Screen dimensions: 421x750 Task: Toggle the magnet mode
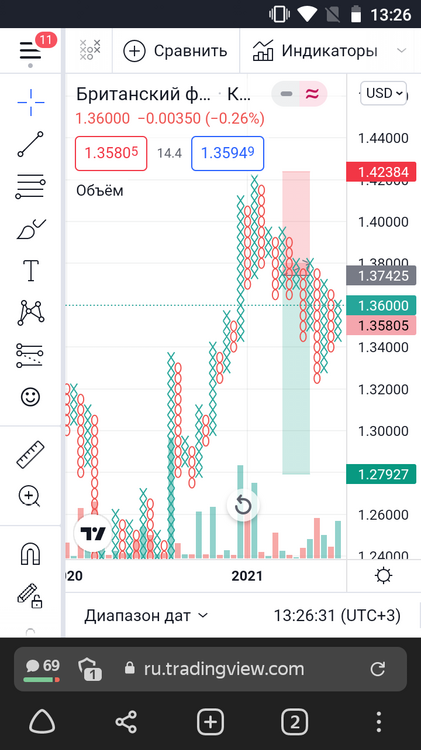[x=31, y=554]
